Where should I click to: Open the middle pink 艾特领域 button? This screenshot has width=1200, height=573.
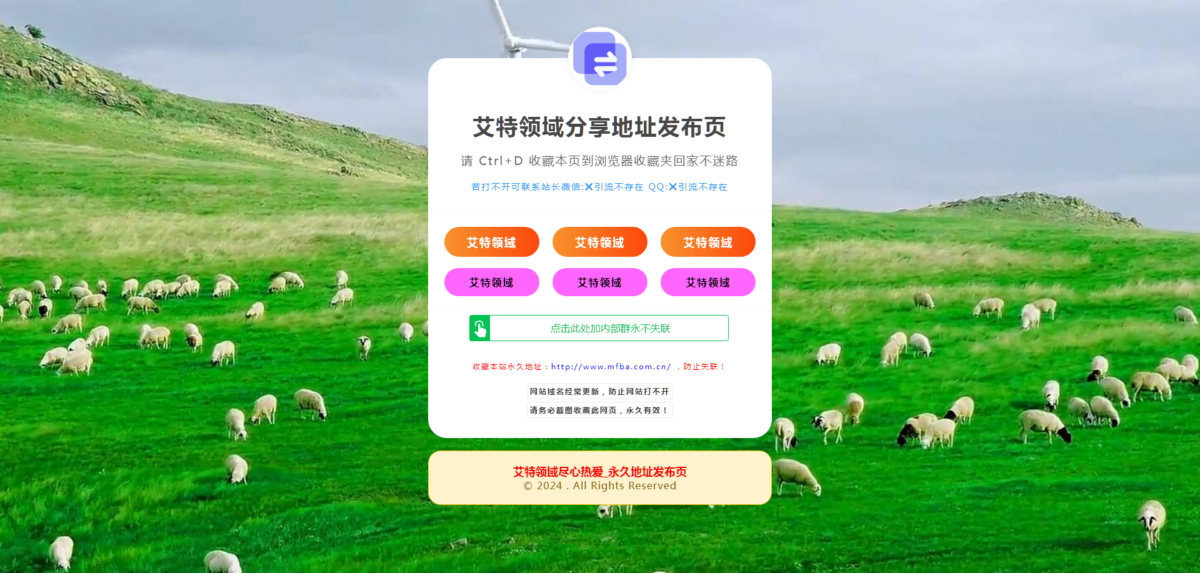[599, 282]
